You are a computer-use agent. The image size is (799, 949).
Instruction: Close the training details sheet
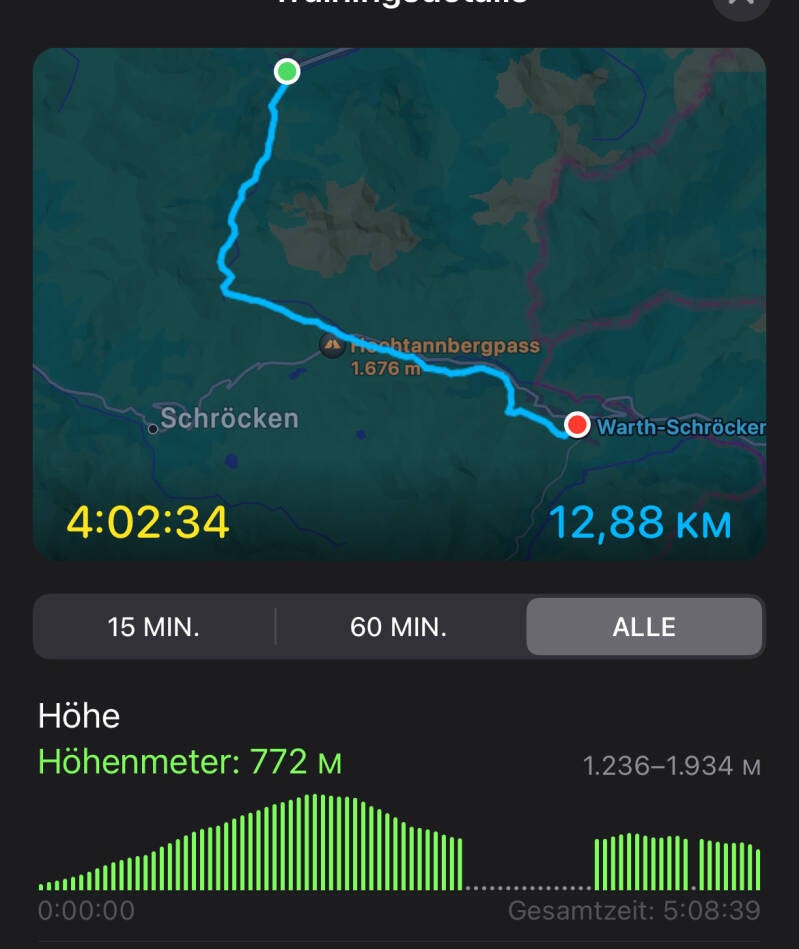[741, 5]
